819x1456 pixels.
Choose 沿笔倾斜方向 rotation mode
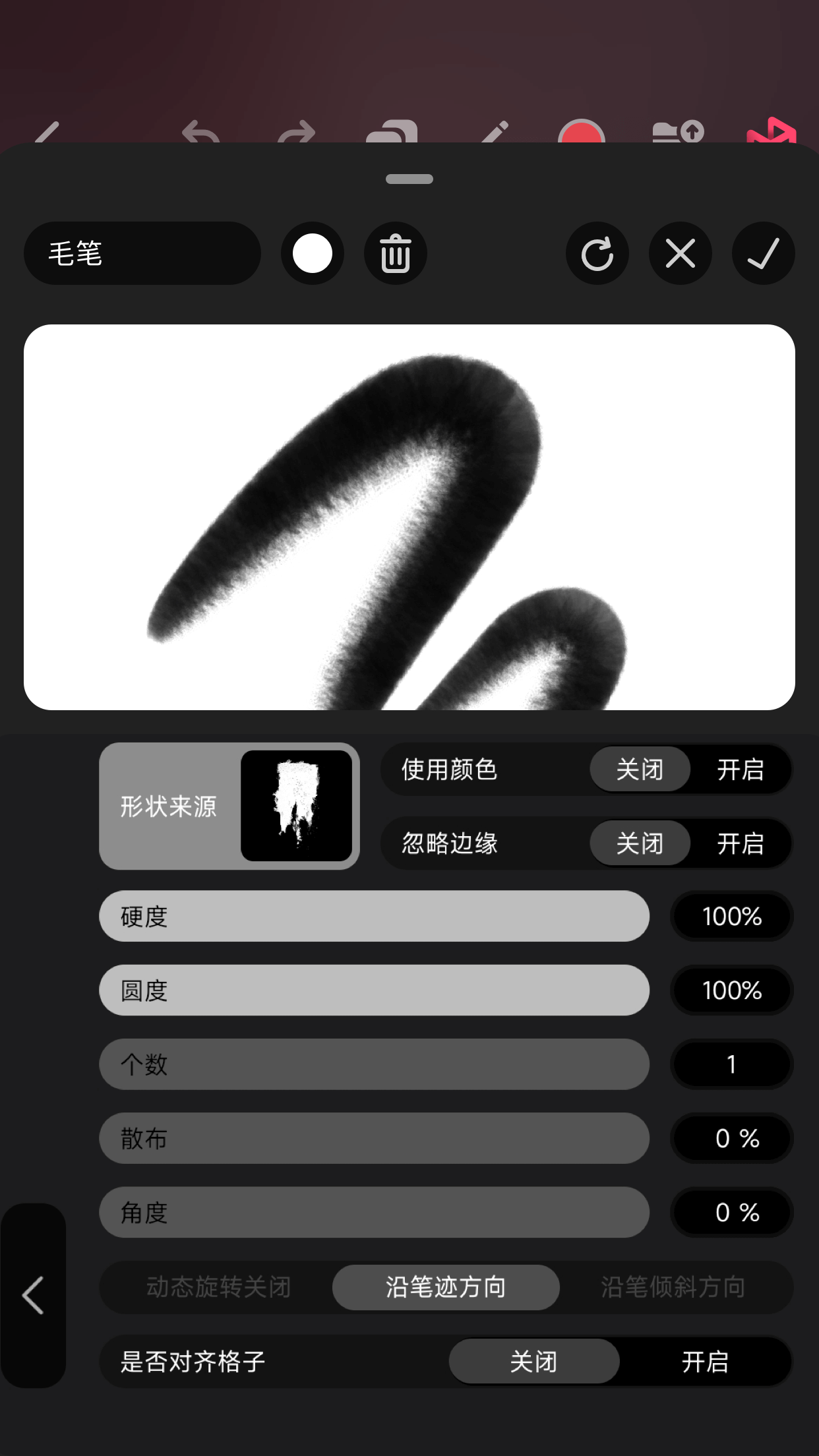pyautogui.click(x=673, y=1287)
